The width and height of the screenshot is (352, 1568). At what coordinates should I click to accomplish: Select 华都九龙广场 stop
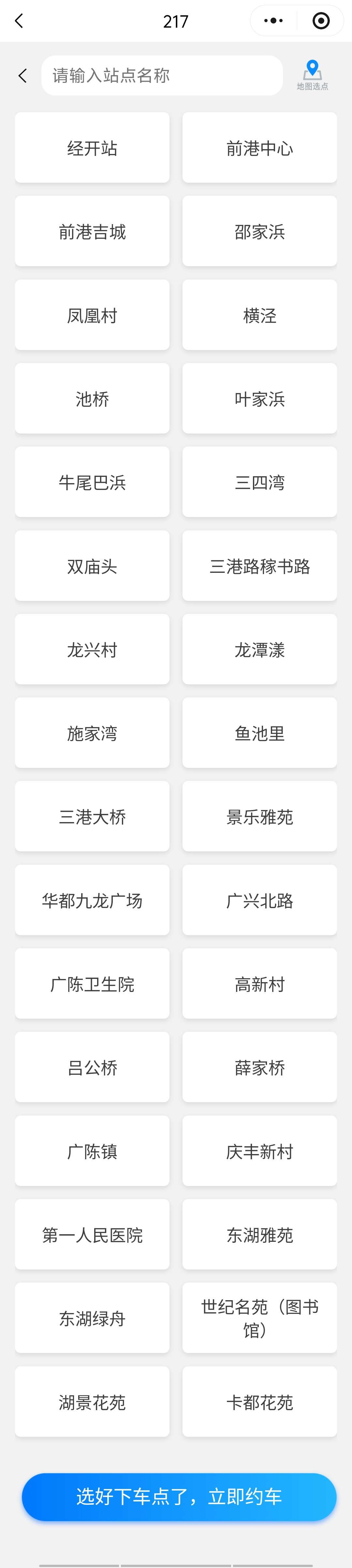92,900
